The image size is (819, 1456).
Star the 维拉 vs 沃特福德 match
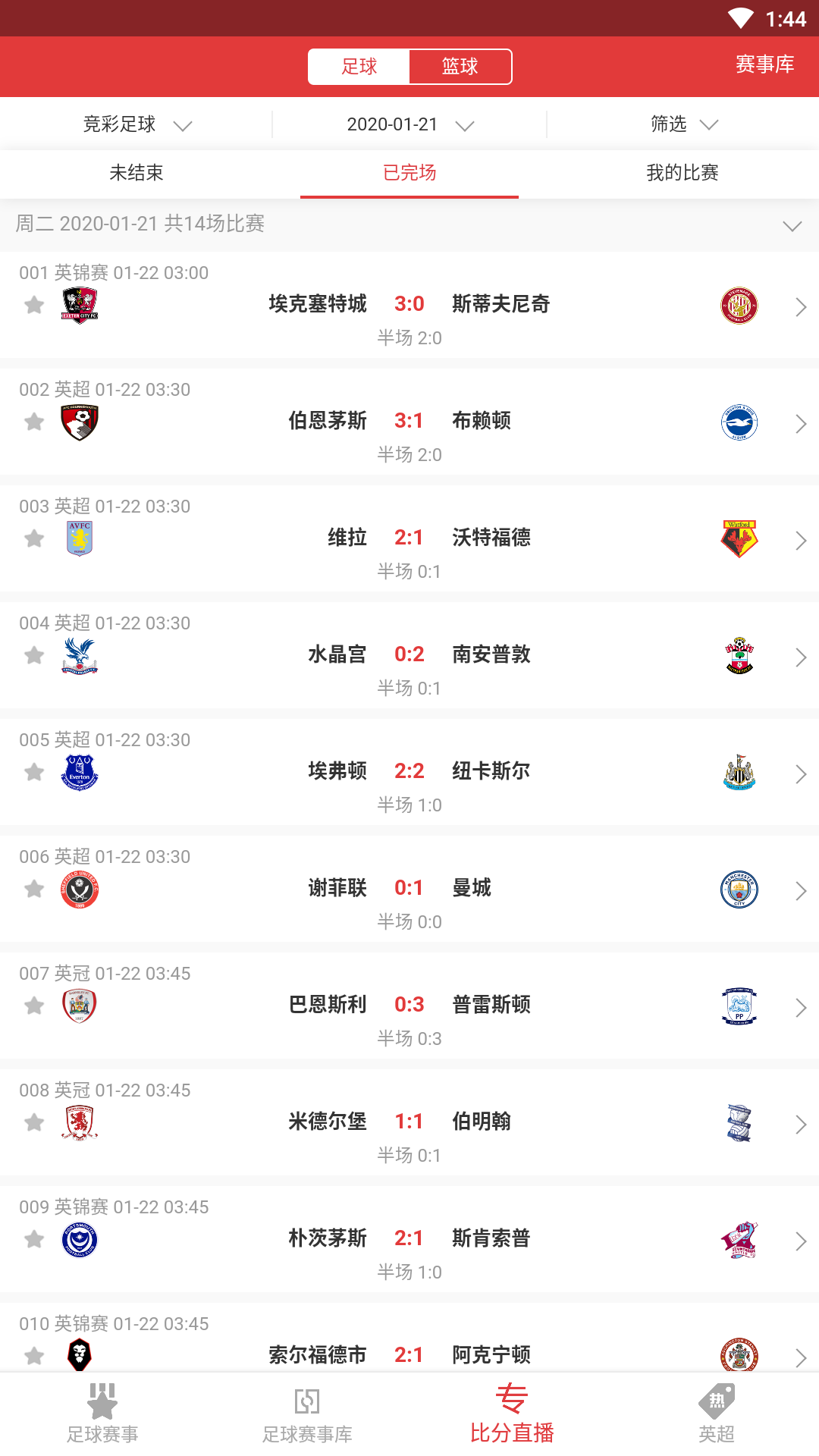coord(34,538)
